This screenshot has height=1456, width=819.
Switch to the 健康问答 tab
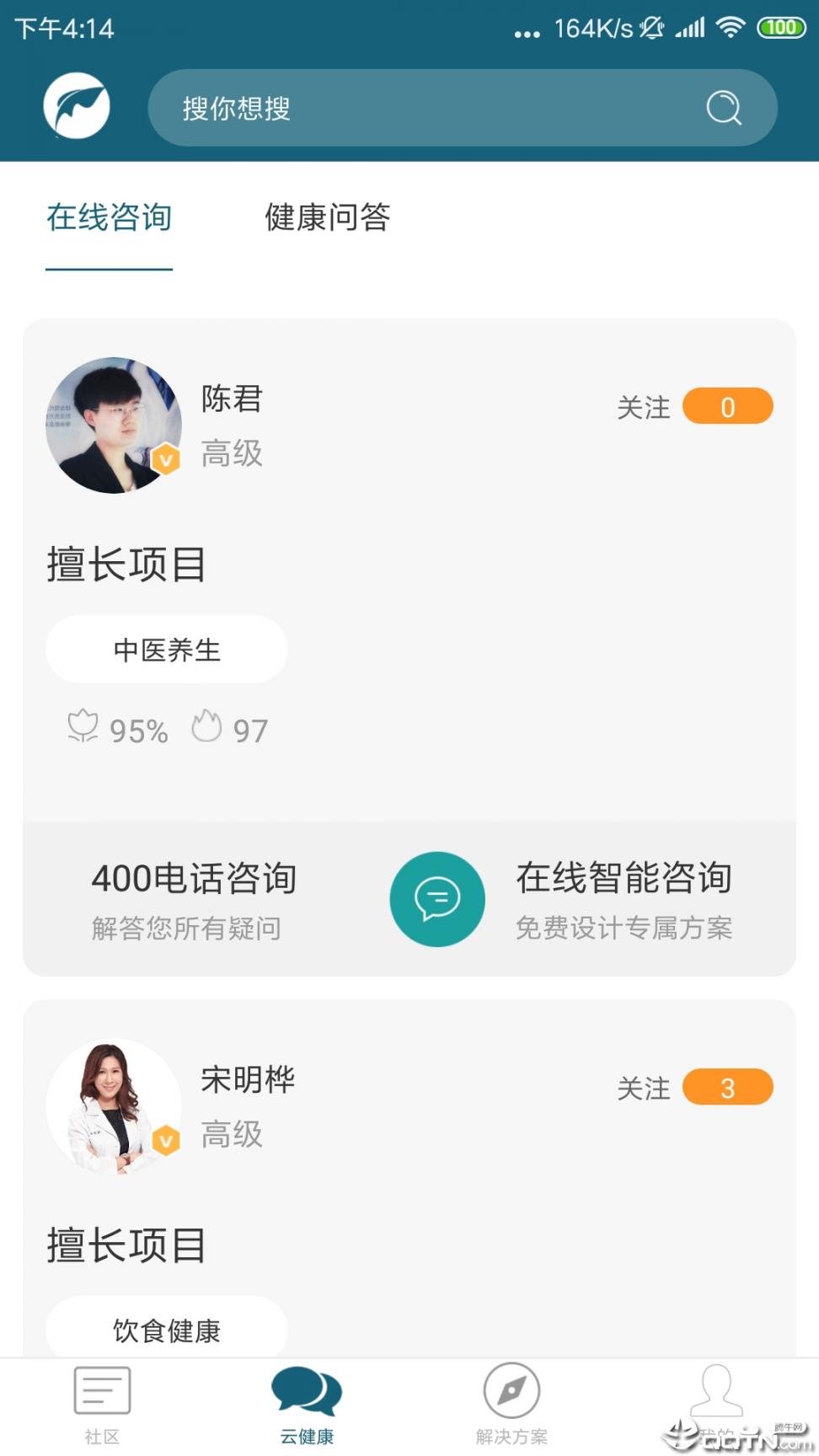pyautogui.click(x=327, y=217)
